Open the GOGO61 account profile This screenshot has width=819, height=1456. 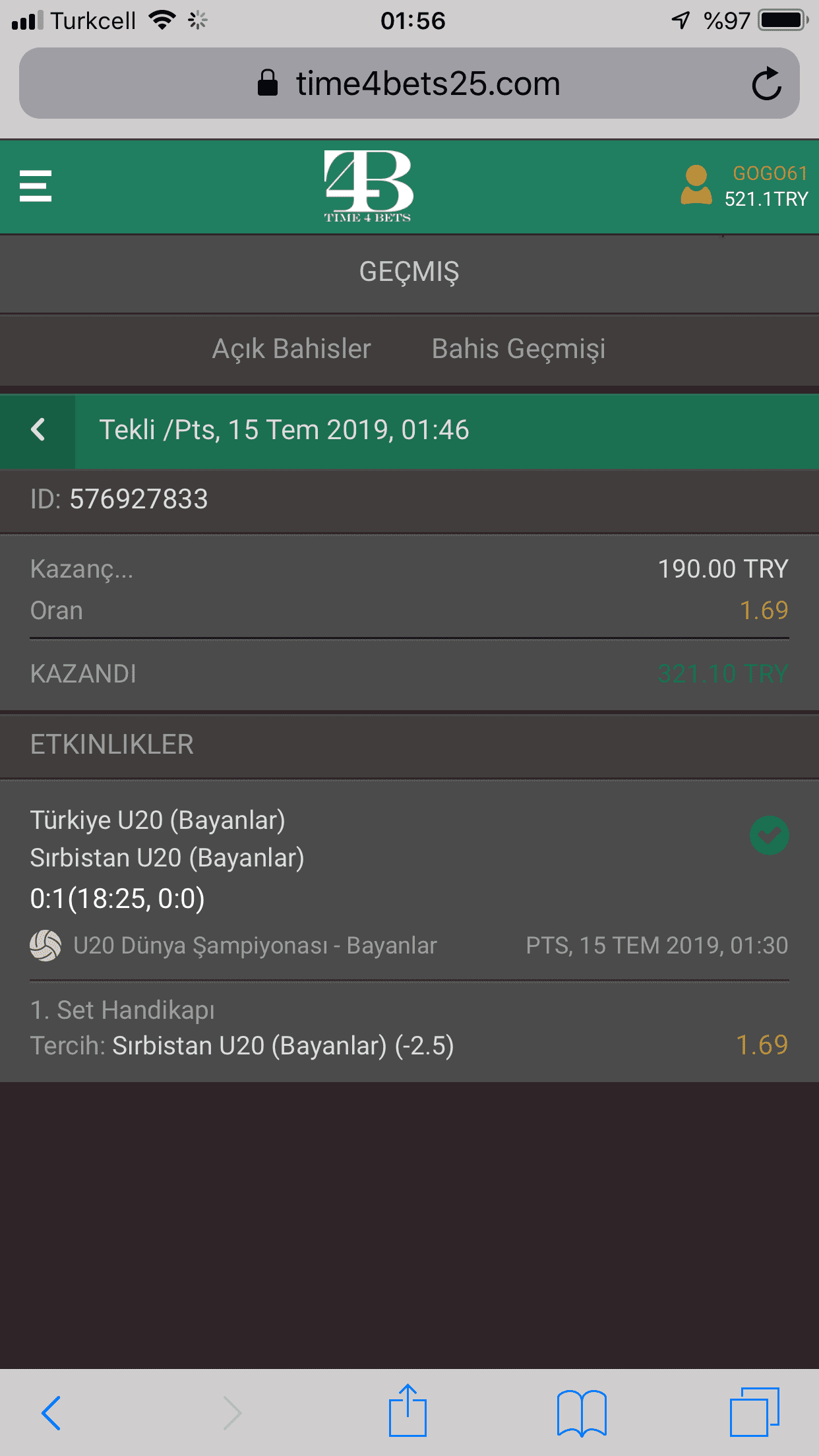coord(745,186)
